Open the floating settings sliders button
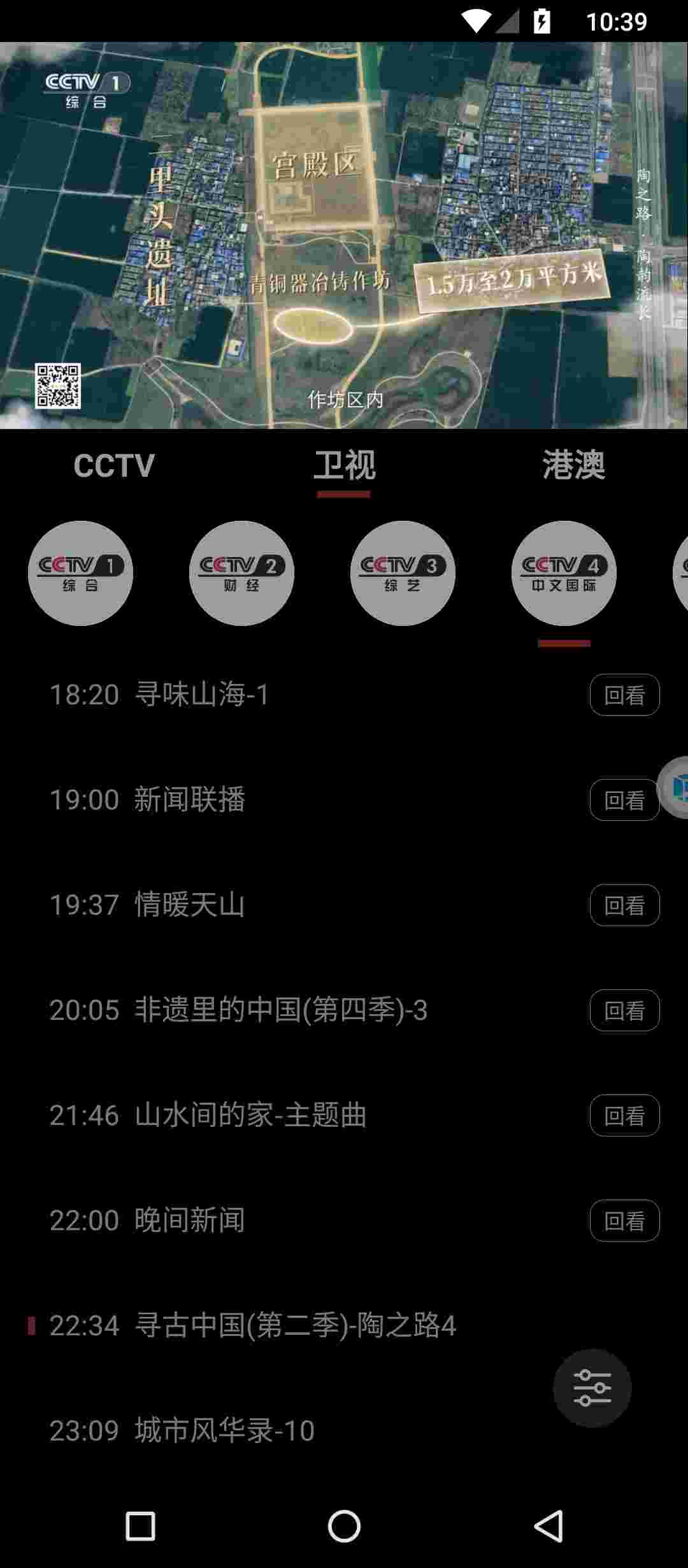 point(592,1388)
